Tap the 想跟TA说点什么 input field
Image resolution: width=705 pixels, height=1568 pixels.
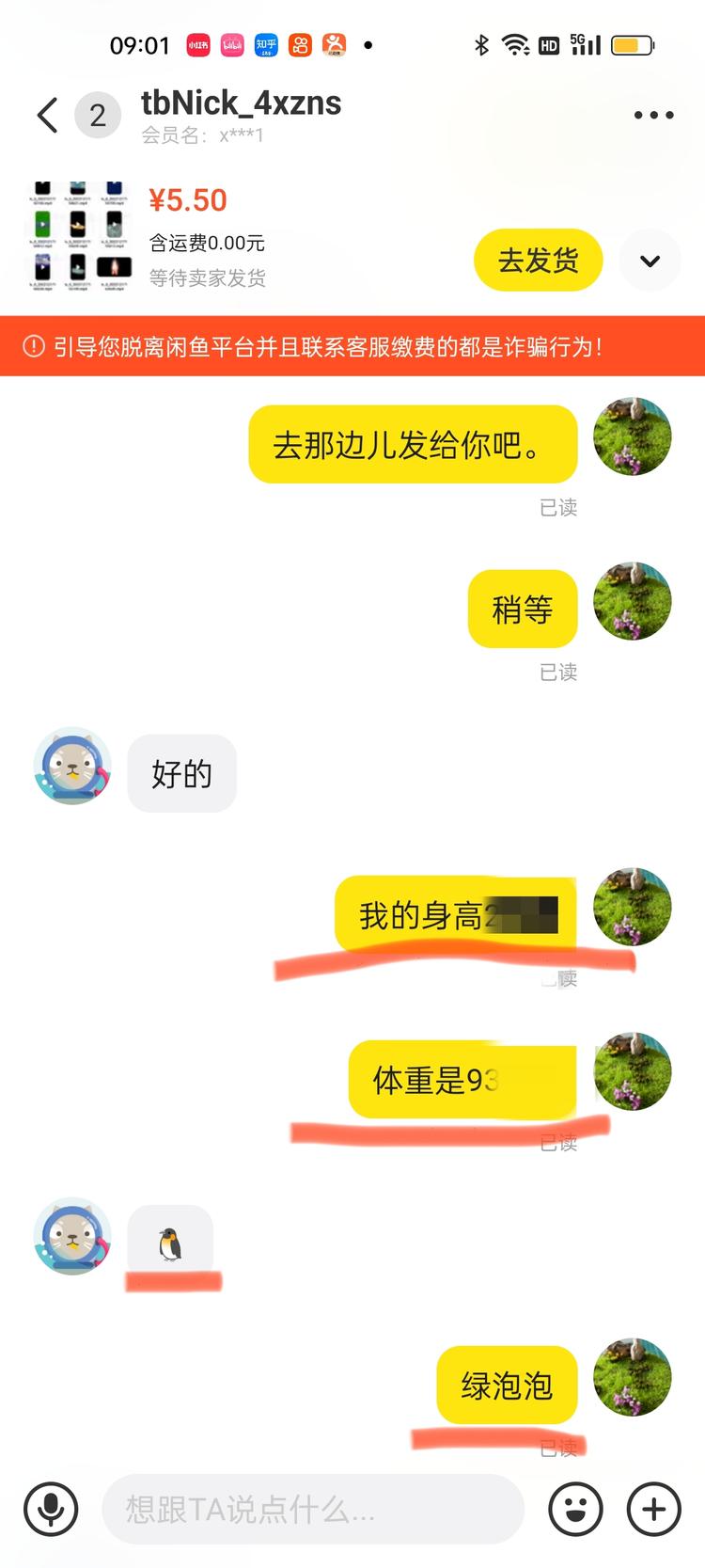point(313,1509)
